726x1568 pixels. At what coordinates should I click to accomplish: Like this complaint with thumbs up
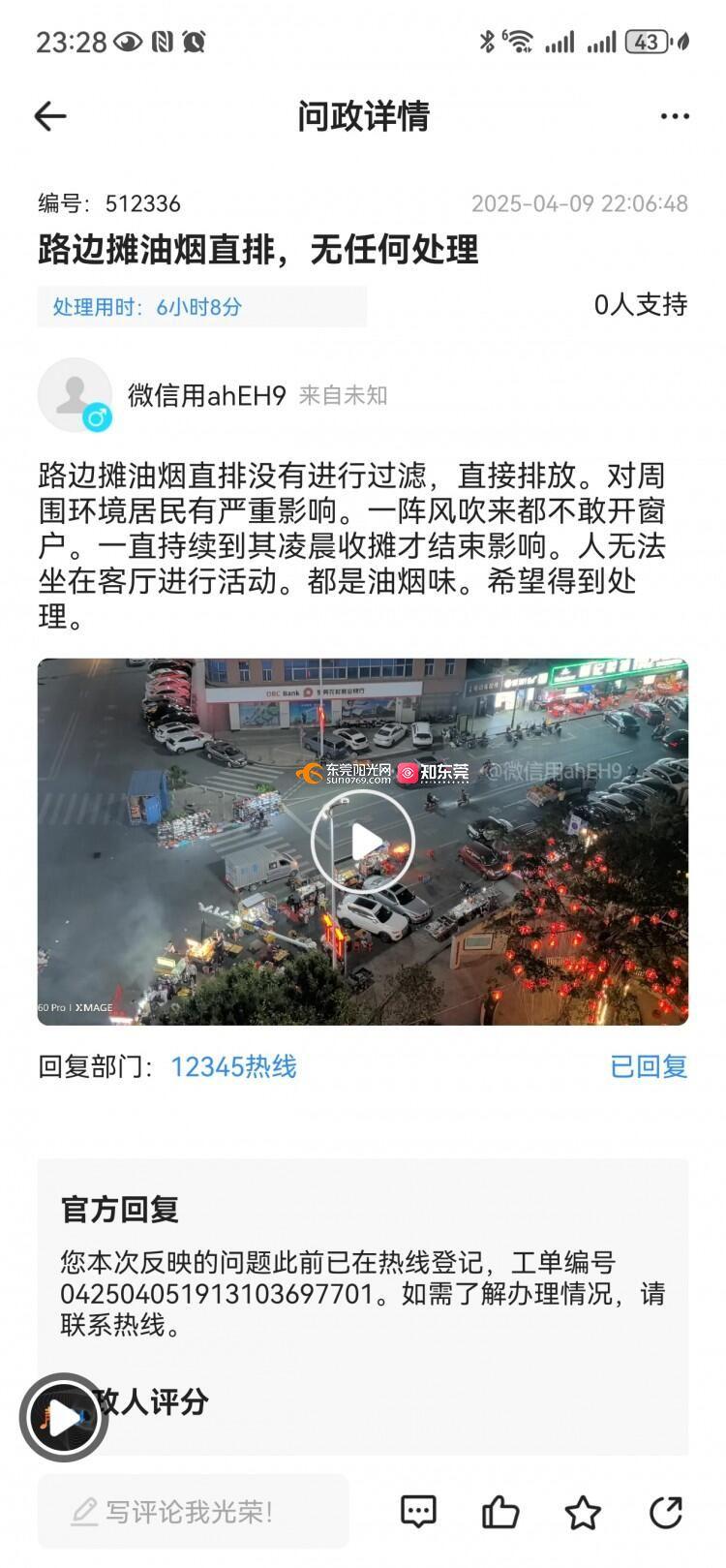point(500,1512)
